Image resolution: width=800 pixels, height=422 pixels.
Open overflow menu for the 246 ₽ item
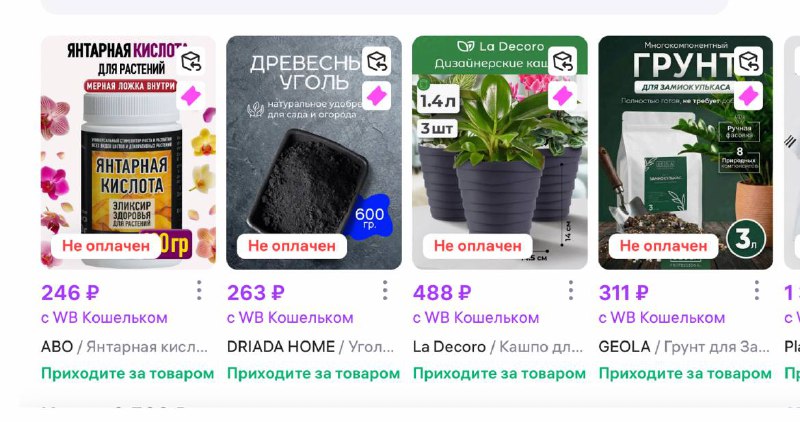(x=199, y=291)
